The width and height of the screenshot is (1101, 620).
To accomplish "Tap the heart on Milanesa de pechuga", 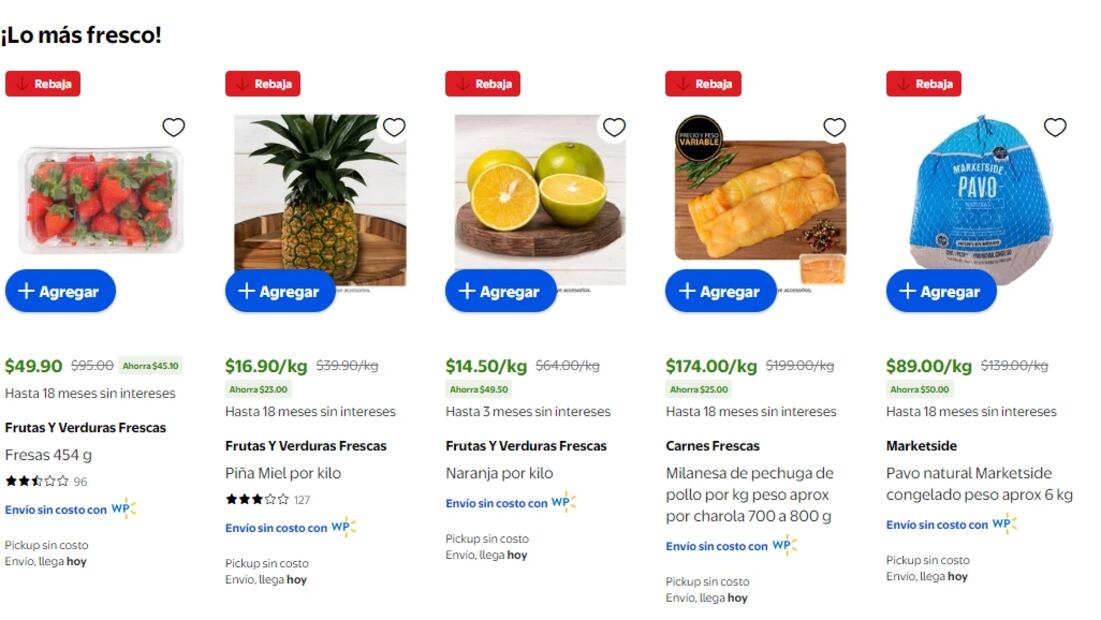I will click(834, 128).
